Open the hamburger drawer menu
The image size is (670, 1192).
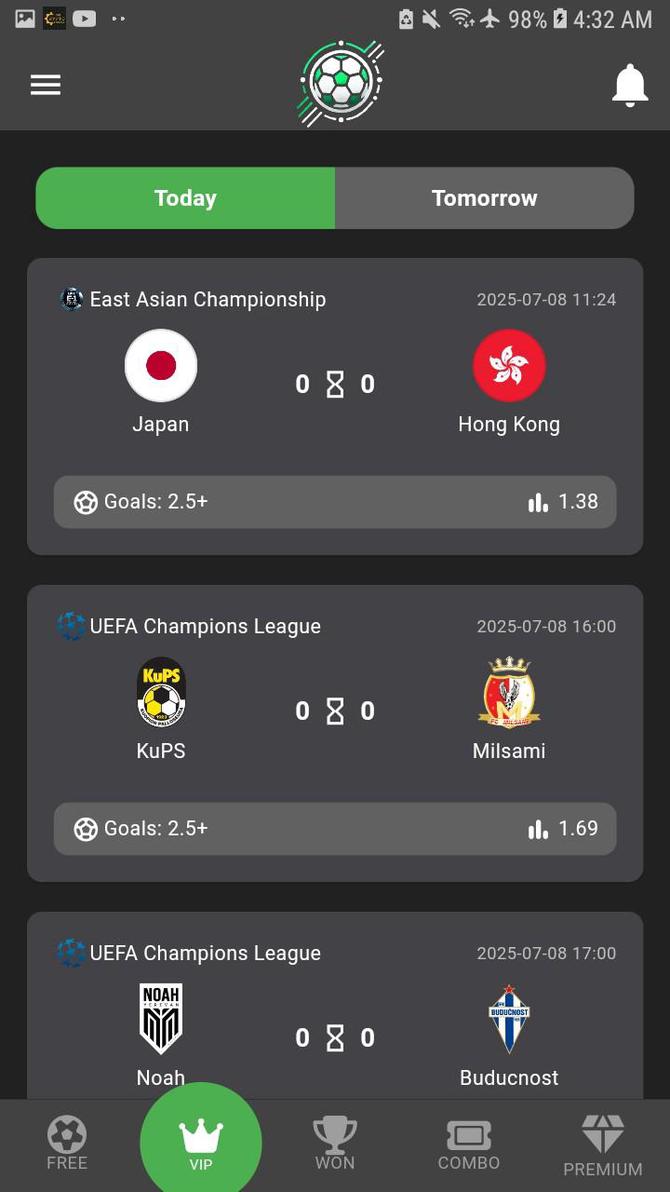pyautogui.click(x=45, y=85)
